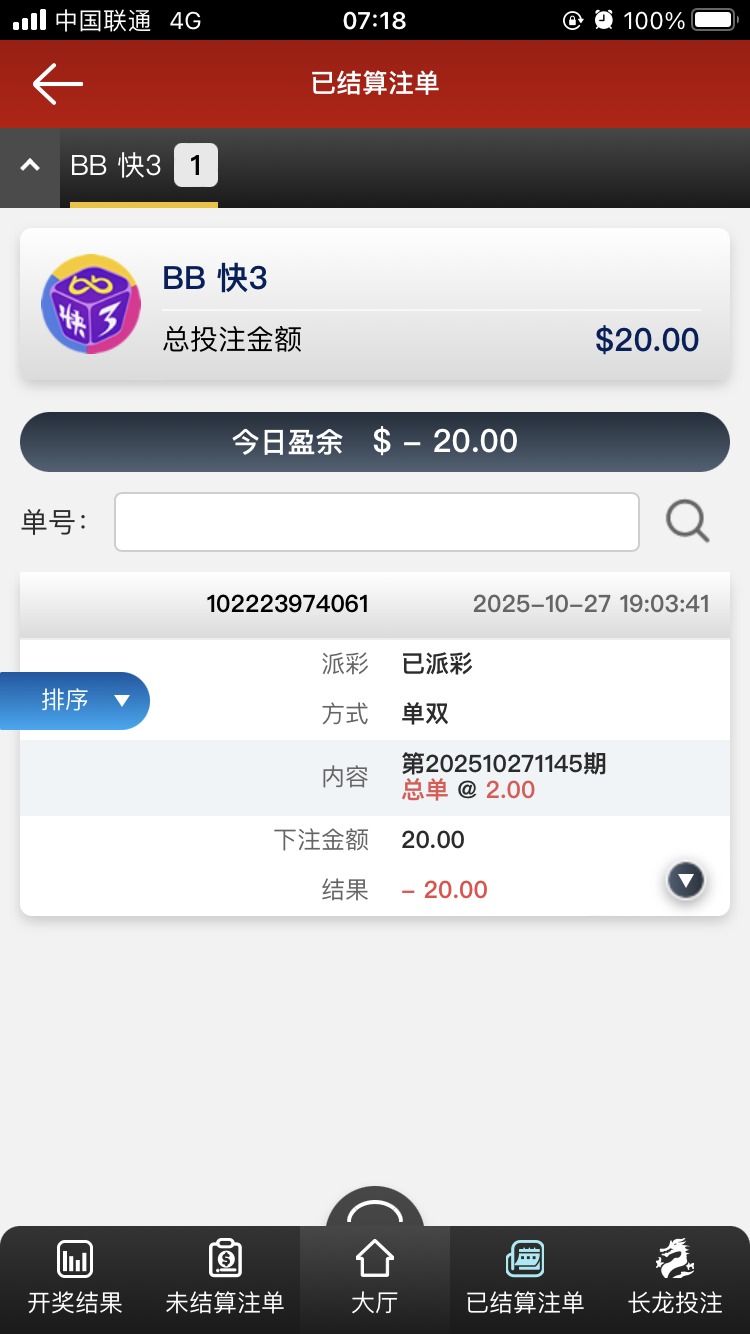Select the 今日盈余 balance banner
The height and width of the screenshot is (1334, 750).
(x=374, y=441)
